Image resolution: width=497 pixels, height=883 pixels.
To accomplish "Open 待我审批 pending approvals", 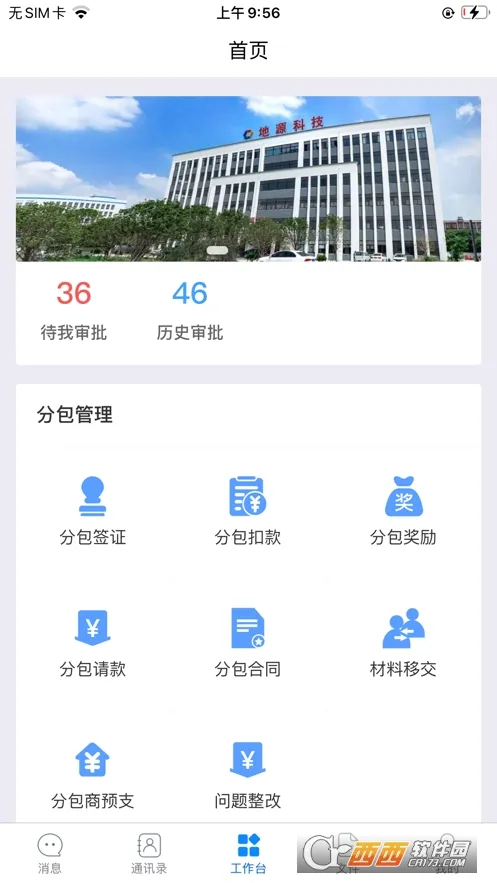I will click(74, 310).
